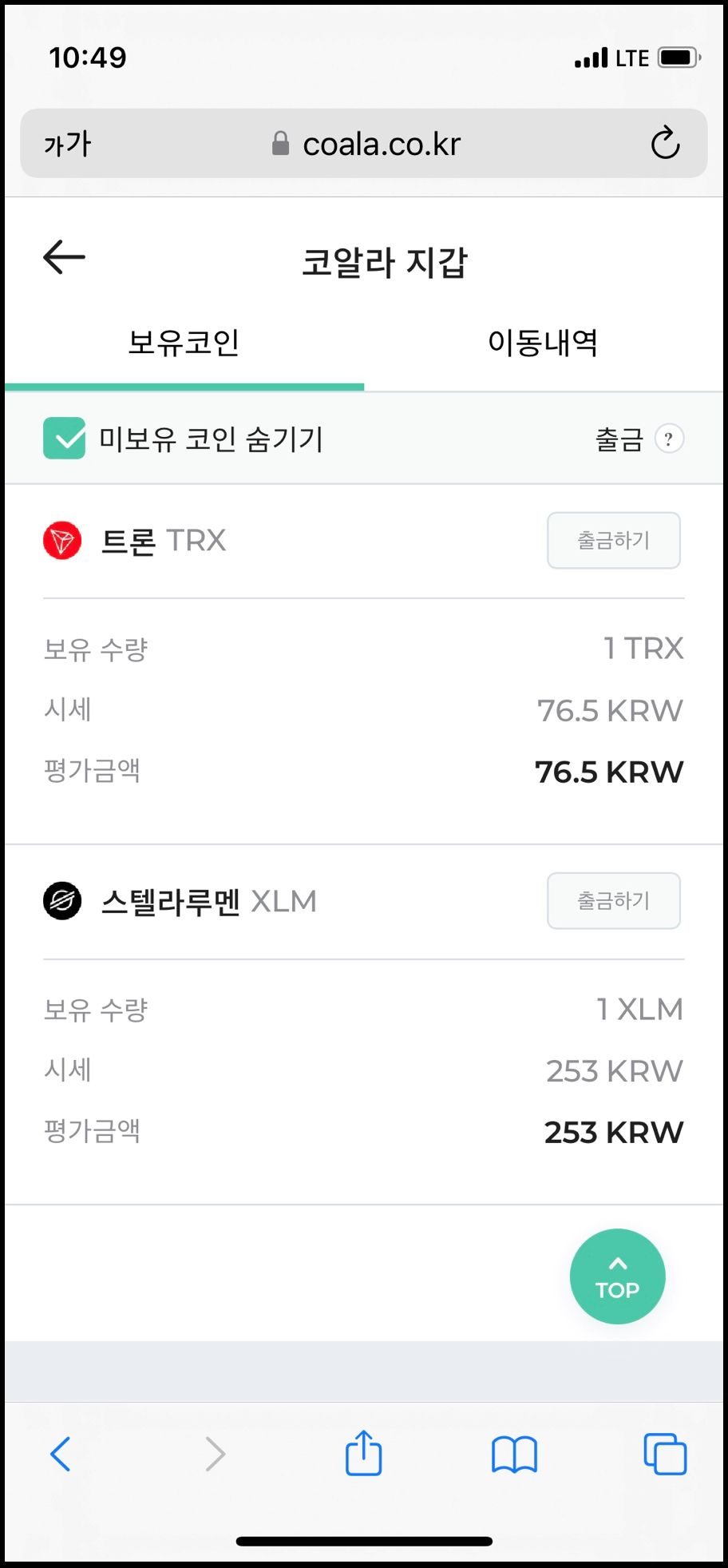Open Safari bookmarks
The image size is (728, 1568).
click(515, 1454)
